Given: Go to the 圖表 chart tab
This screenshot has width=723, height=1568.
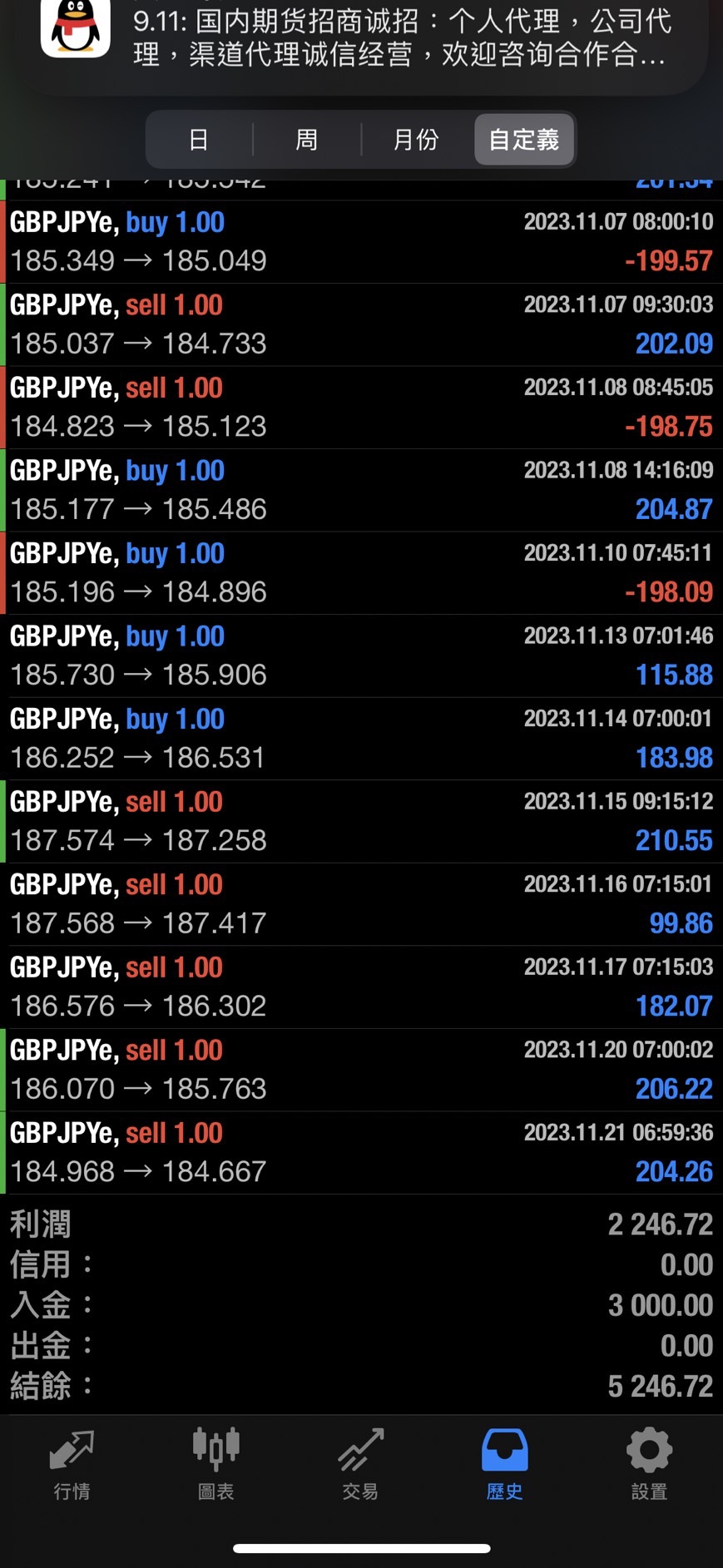Looking at the screenshot, I should (216, 1464).
